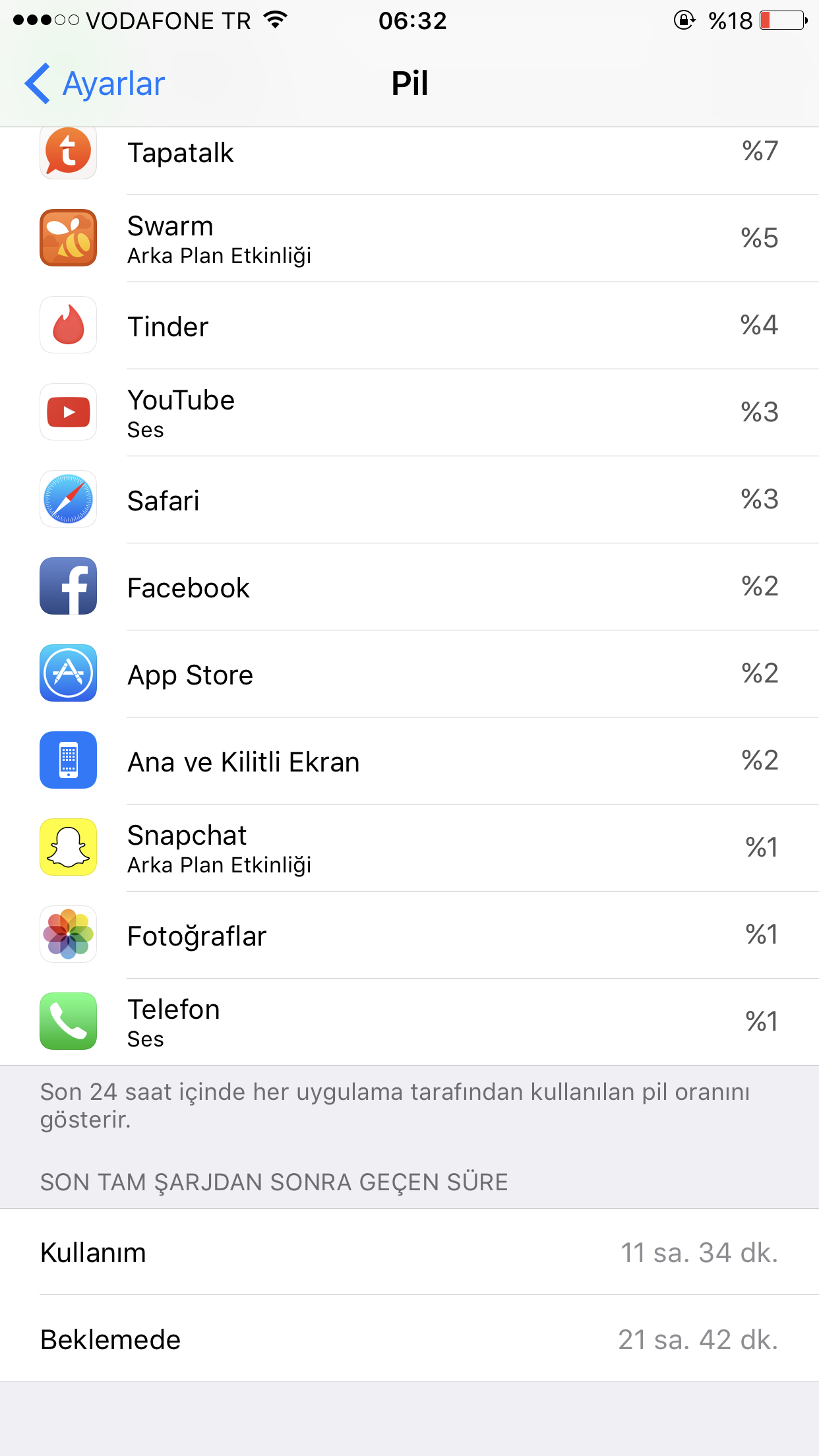The image size is (819, 1456).
Task: Tap the Telefon battery usage row
Action: click(409, 1022)
